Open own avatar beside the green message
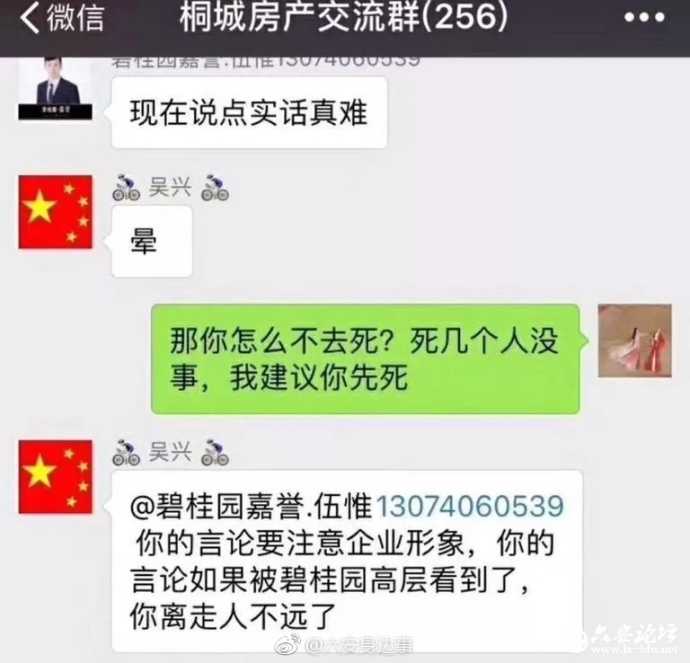The width and height of the screenshot is (690, 663). (x=634, y=341)
